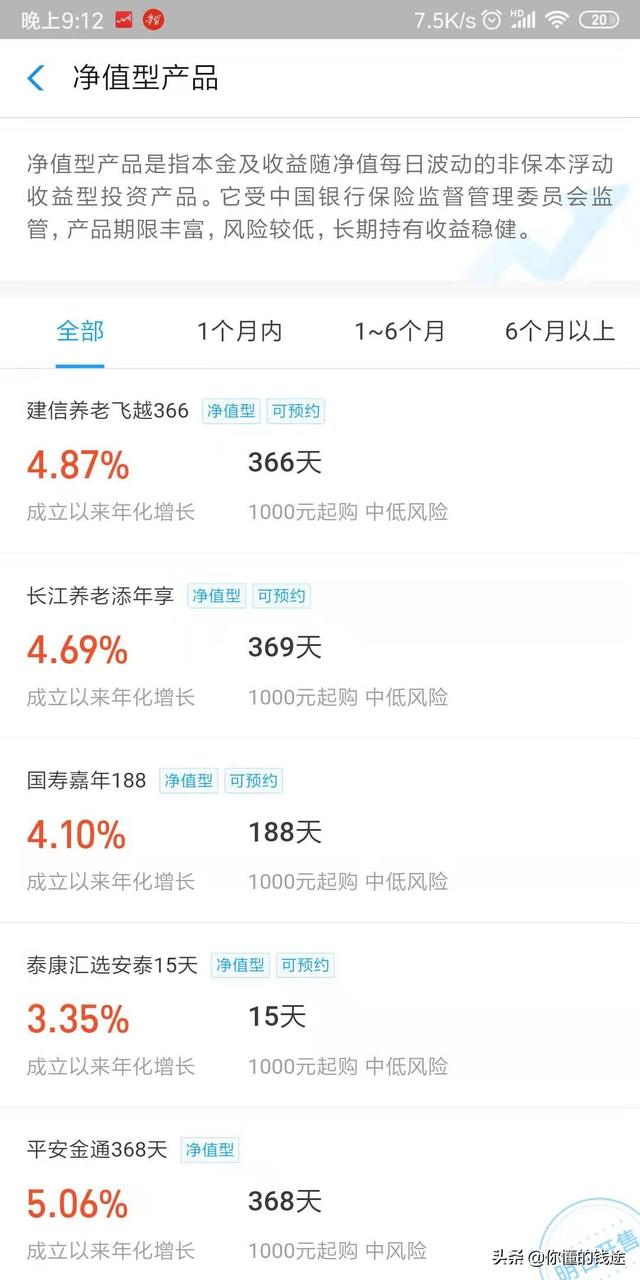
Task: Switch to the 1个月内 tab
Action: pos(240,332)
